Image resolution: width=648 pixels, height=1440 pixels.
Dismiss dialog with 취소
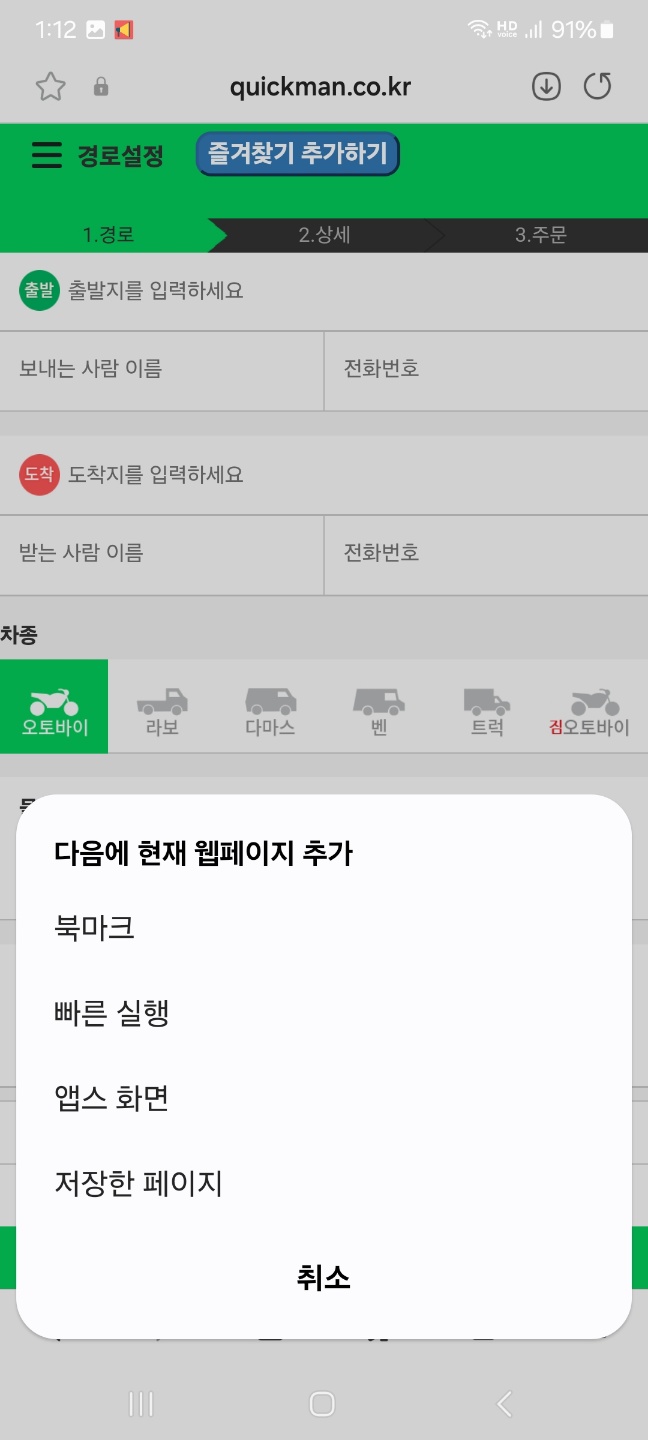pyautogui.click(x=323, y=1277)
